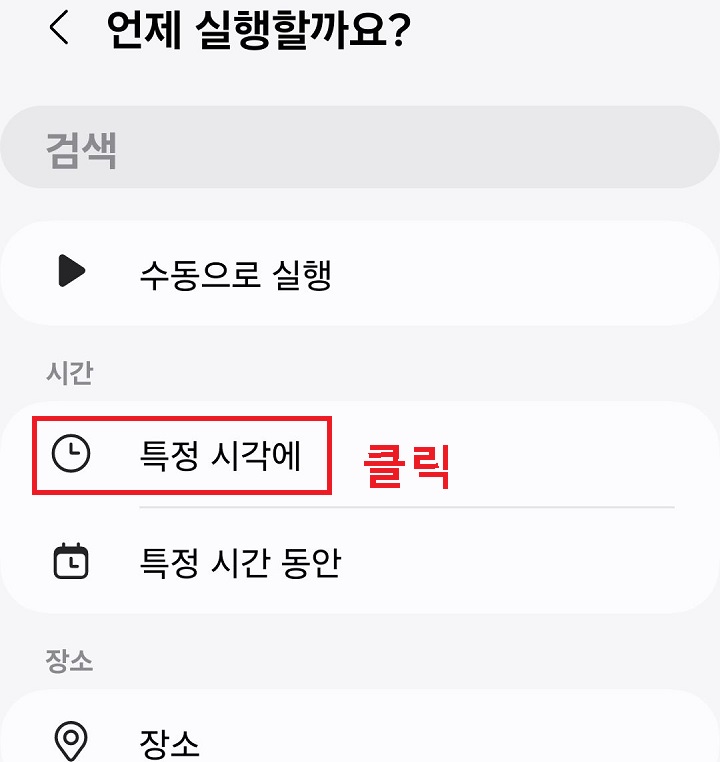Click the 시간 section header
This screenshot has width=720, height=762.
pyautogui.click(x=66, y=371)
